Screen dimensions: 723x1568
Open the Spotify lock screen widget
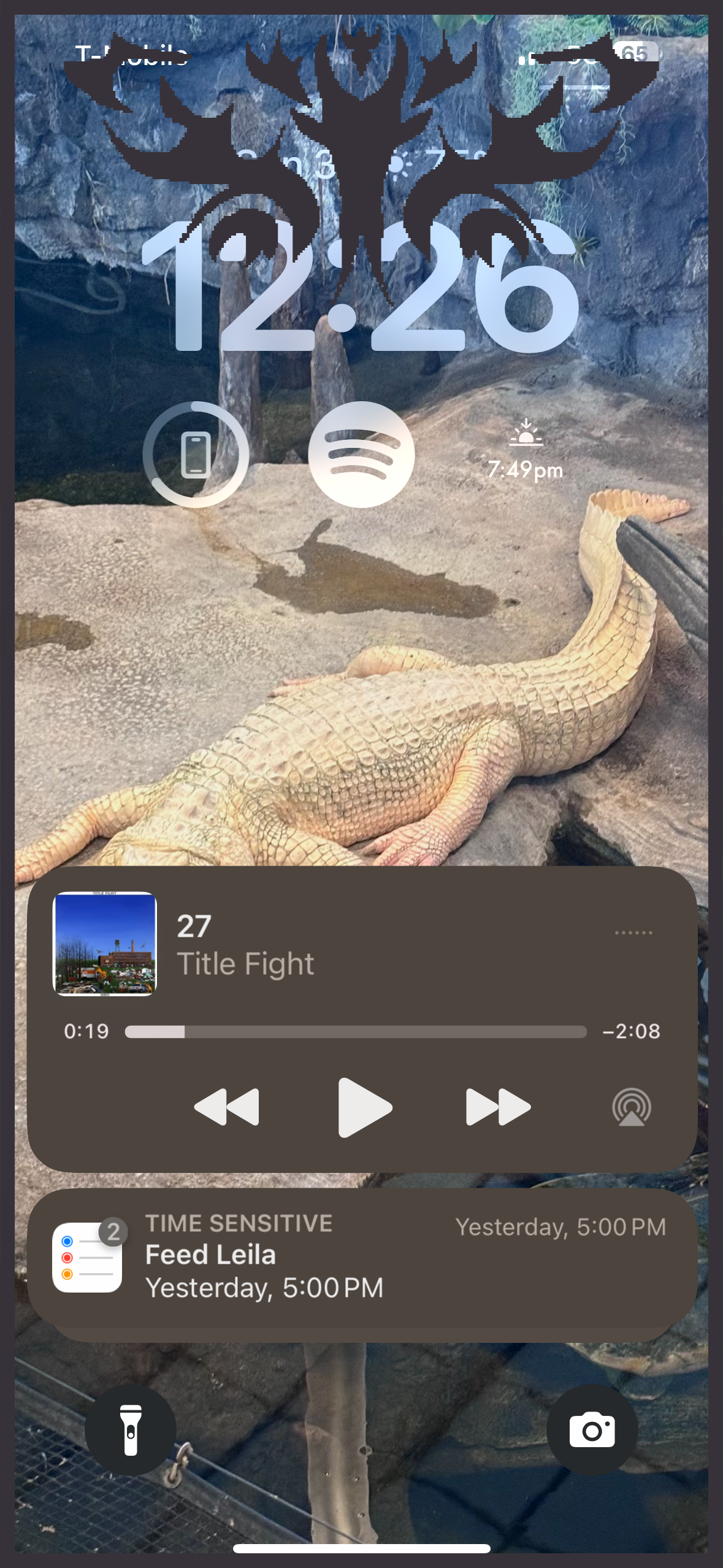361,455
